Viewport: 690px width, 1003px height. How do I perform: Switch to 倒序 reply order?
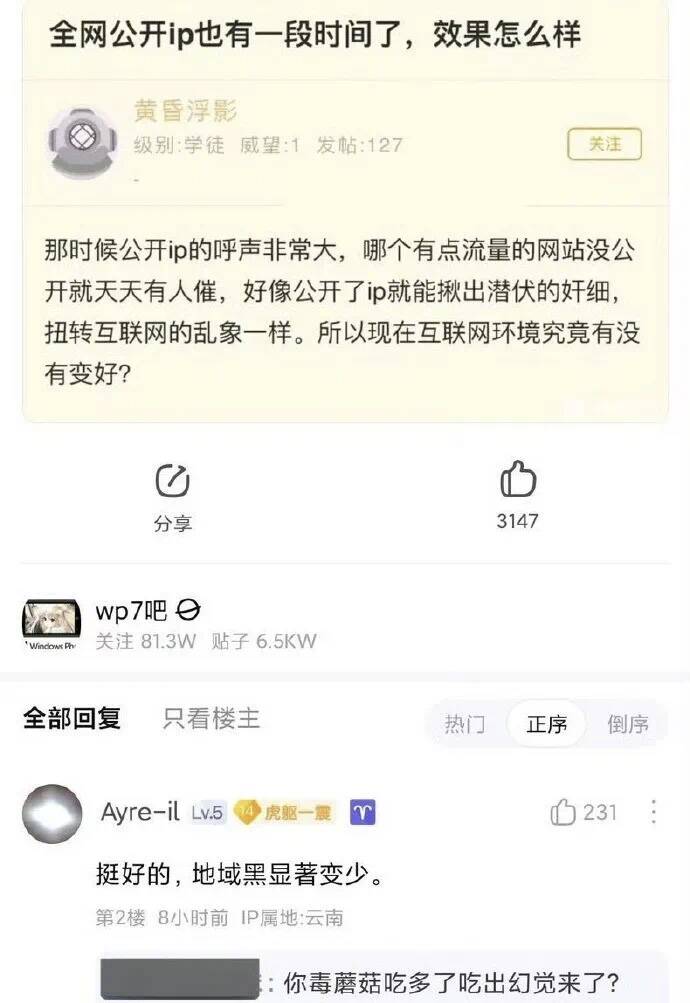click(x=628, y=724)
